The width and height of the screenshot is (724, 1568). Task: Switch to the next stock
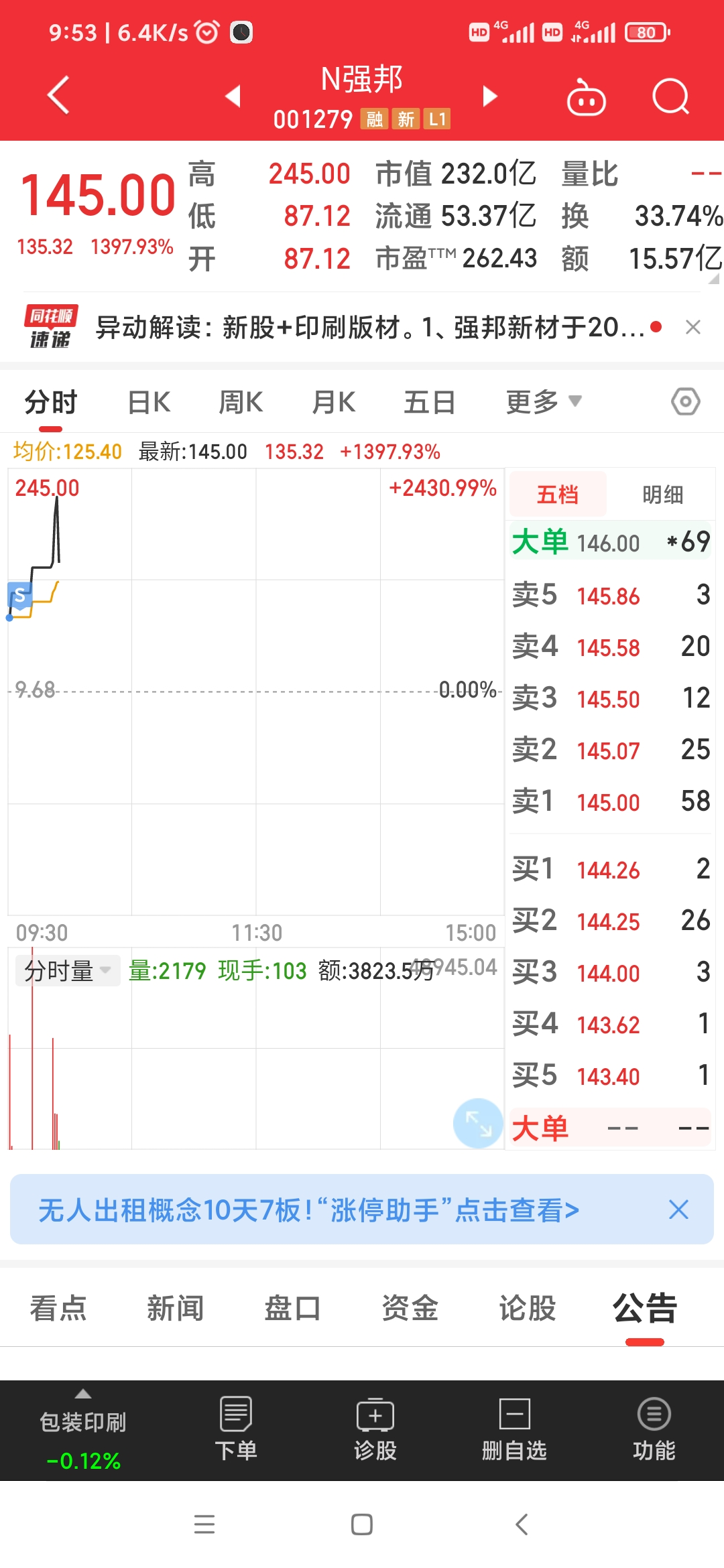coord(491,96)
